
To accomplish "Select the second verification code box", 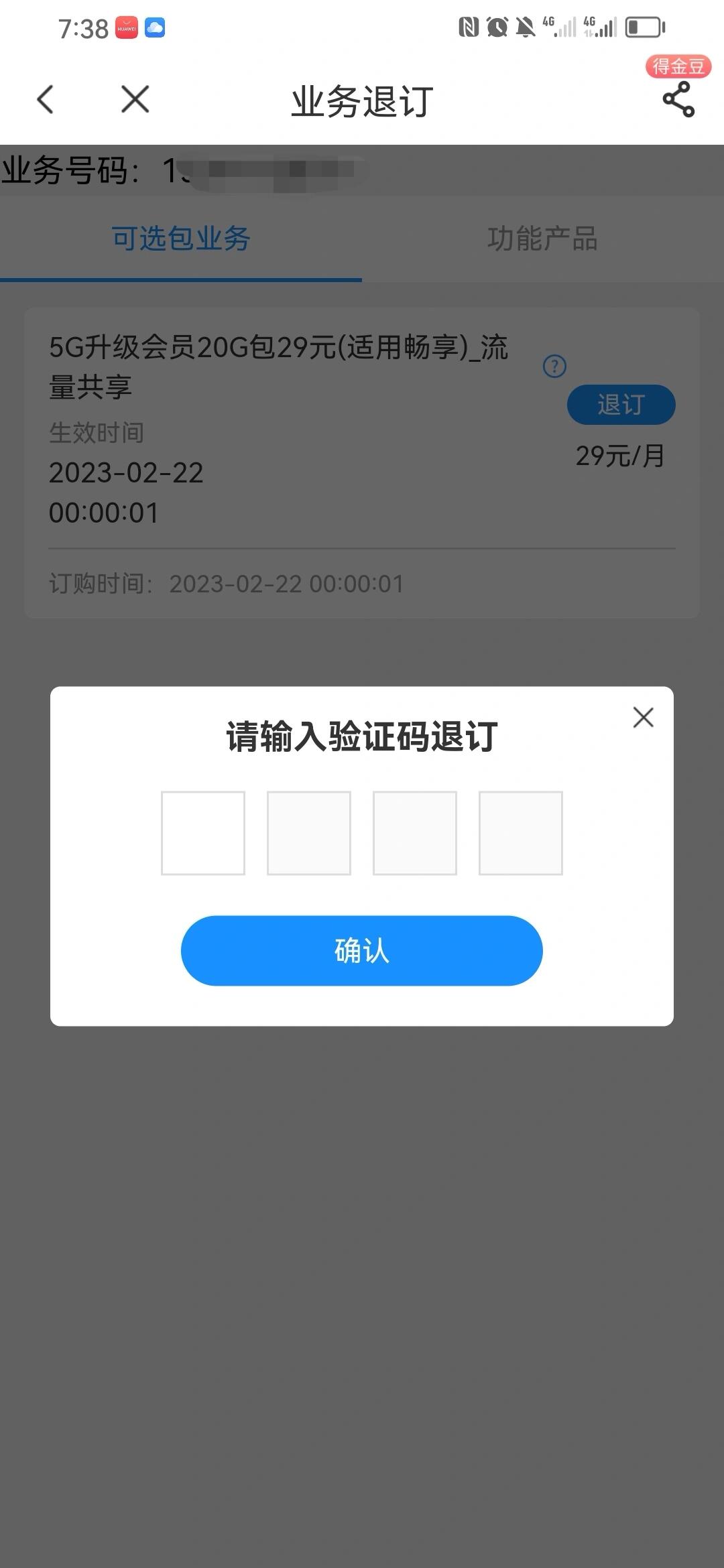I will coord(309,833).
